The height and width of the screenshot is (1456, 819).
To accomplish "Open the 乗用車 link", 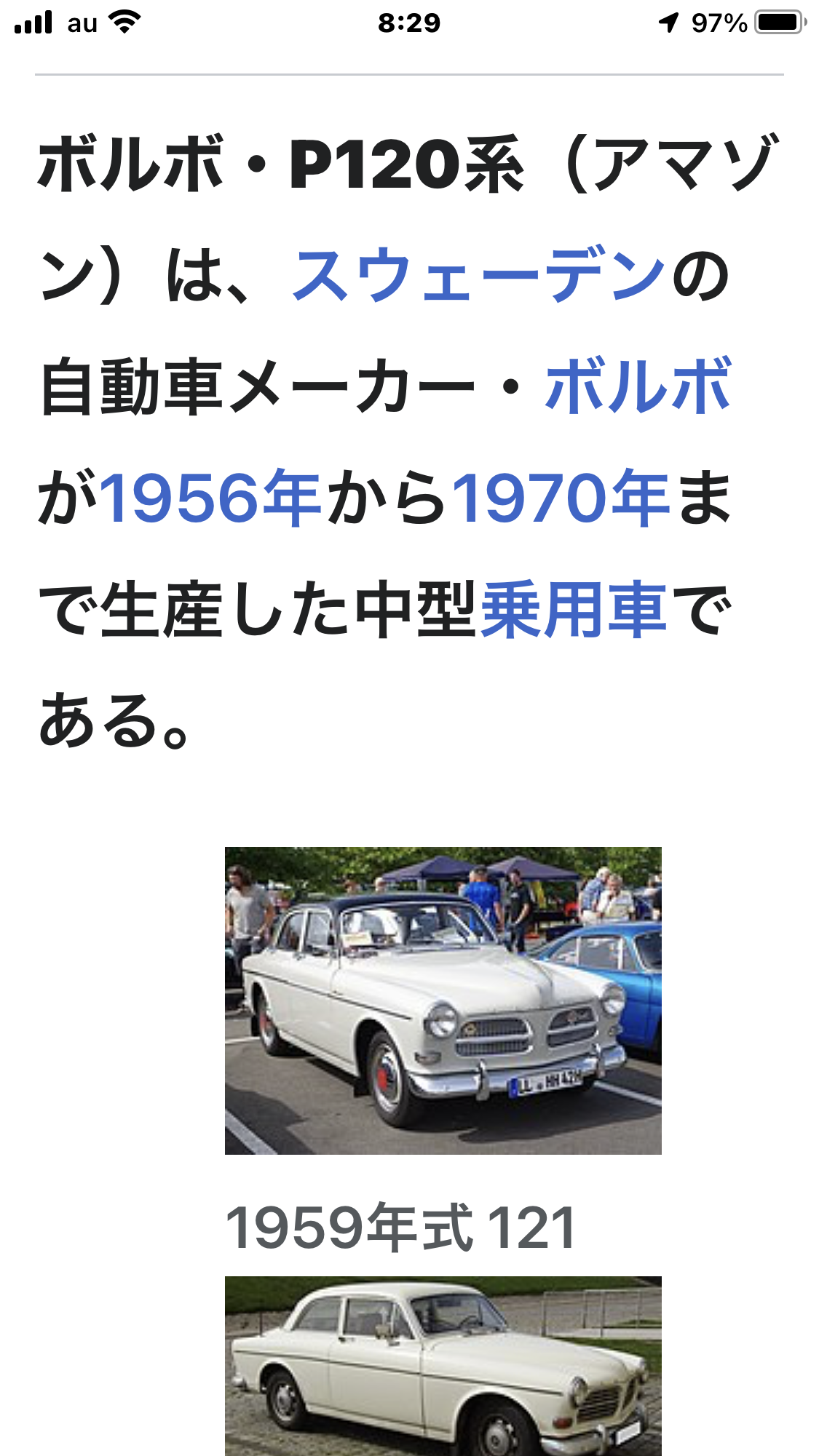I will (574, 610).
